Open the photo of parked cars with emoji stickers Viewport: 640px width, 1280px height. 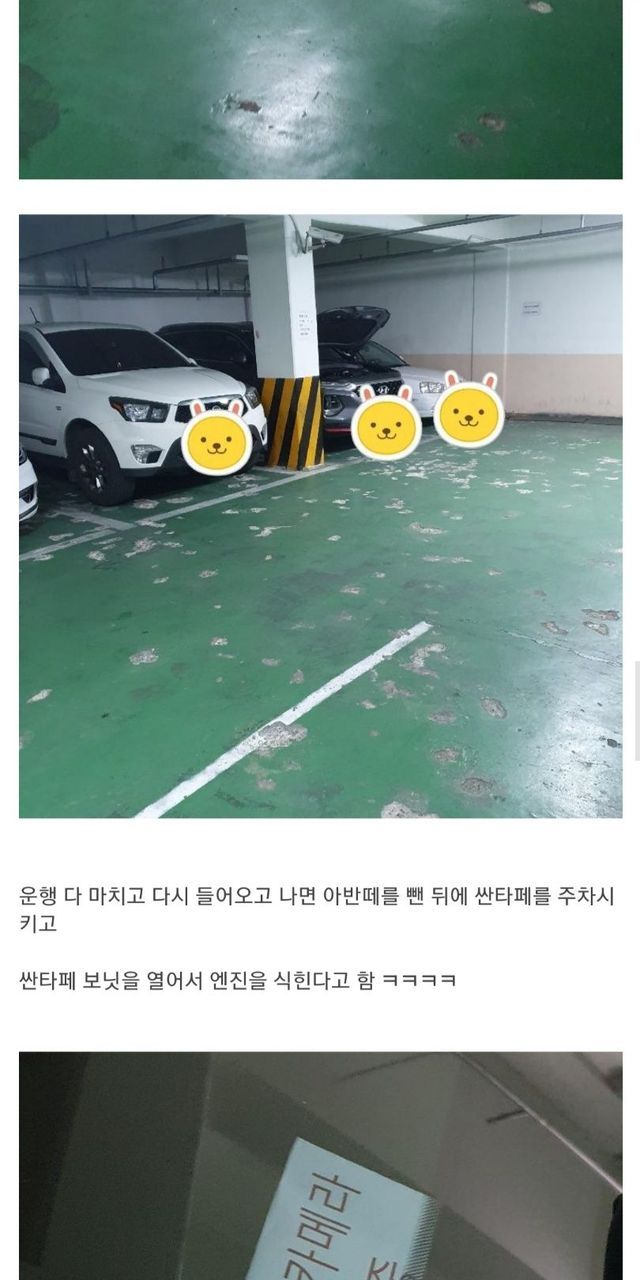(x=320, y=516)
